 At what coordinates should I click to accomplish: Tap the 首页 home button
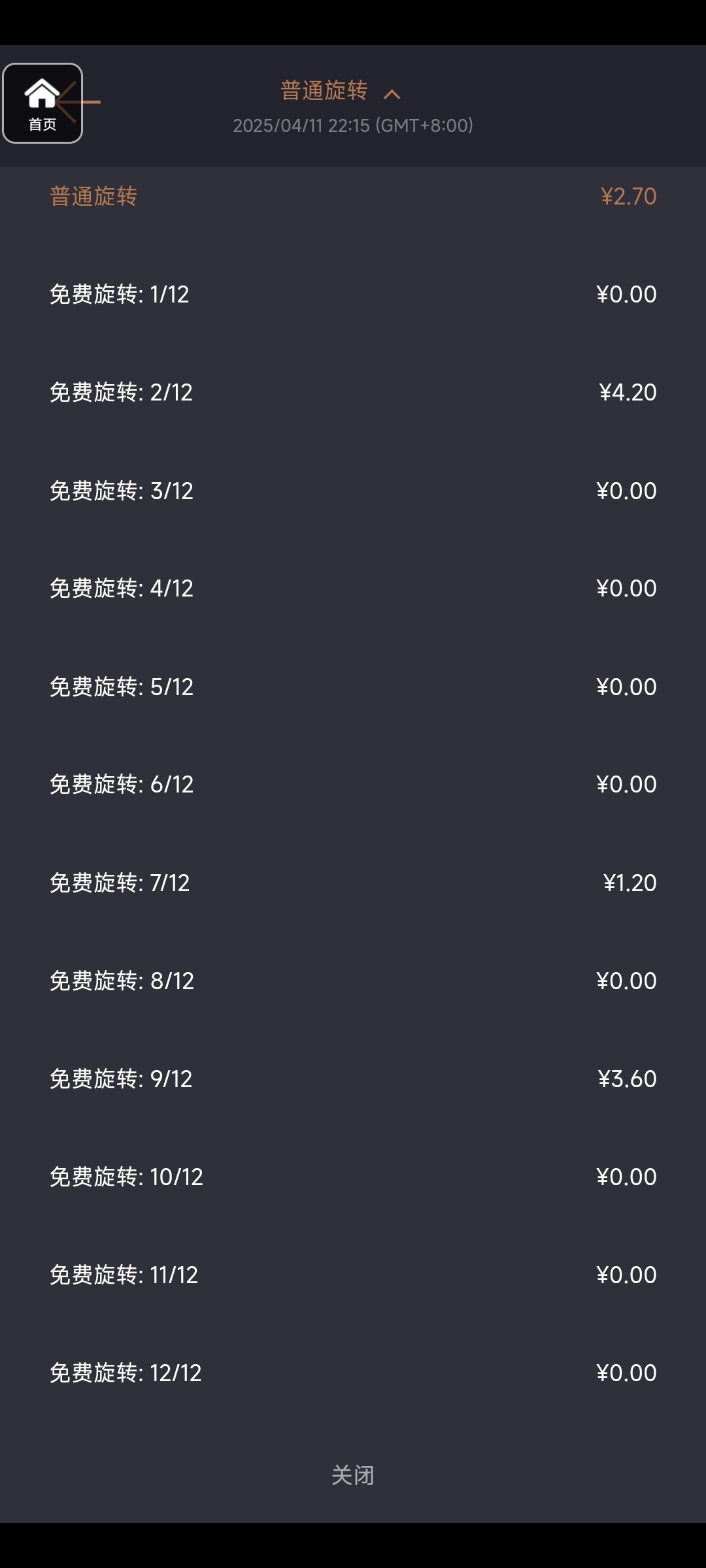(42, 103)
